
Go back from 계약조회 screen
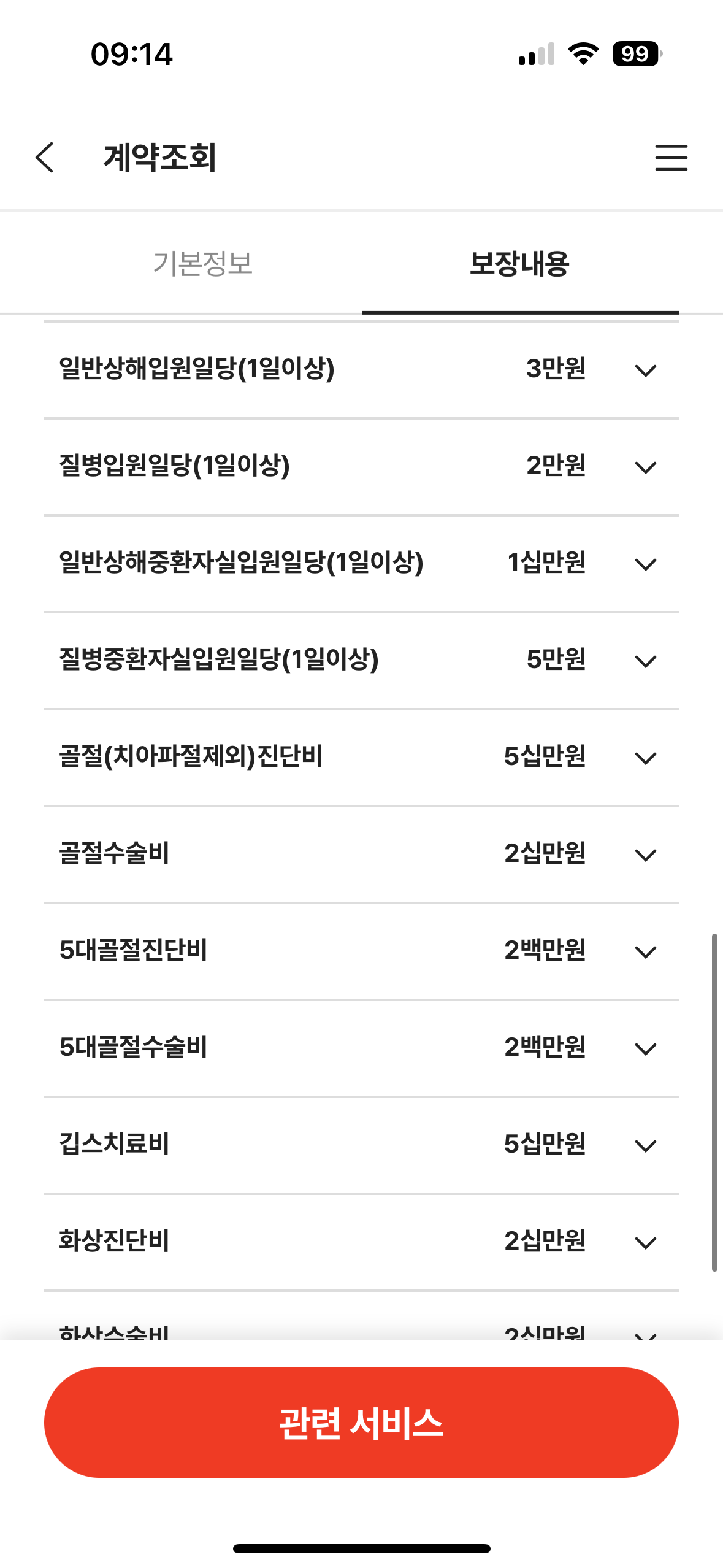point(45,158)
